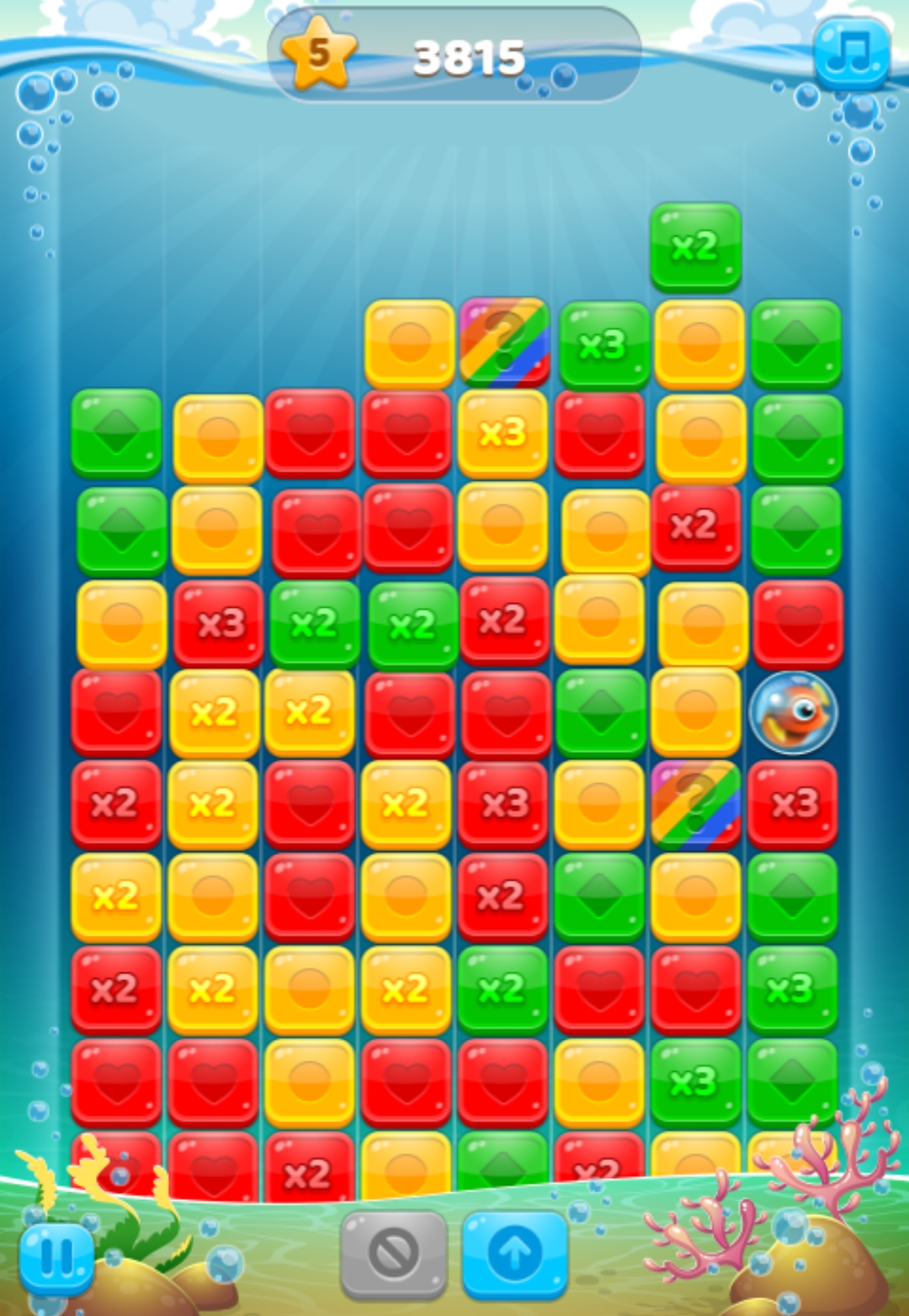Toggle the music button
Image resolution: width=909 pixels, height=1316 pixels.
[x=851, y=55]
